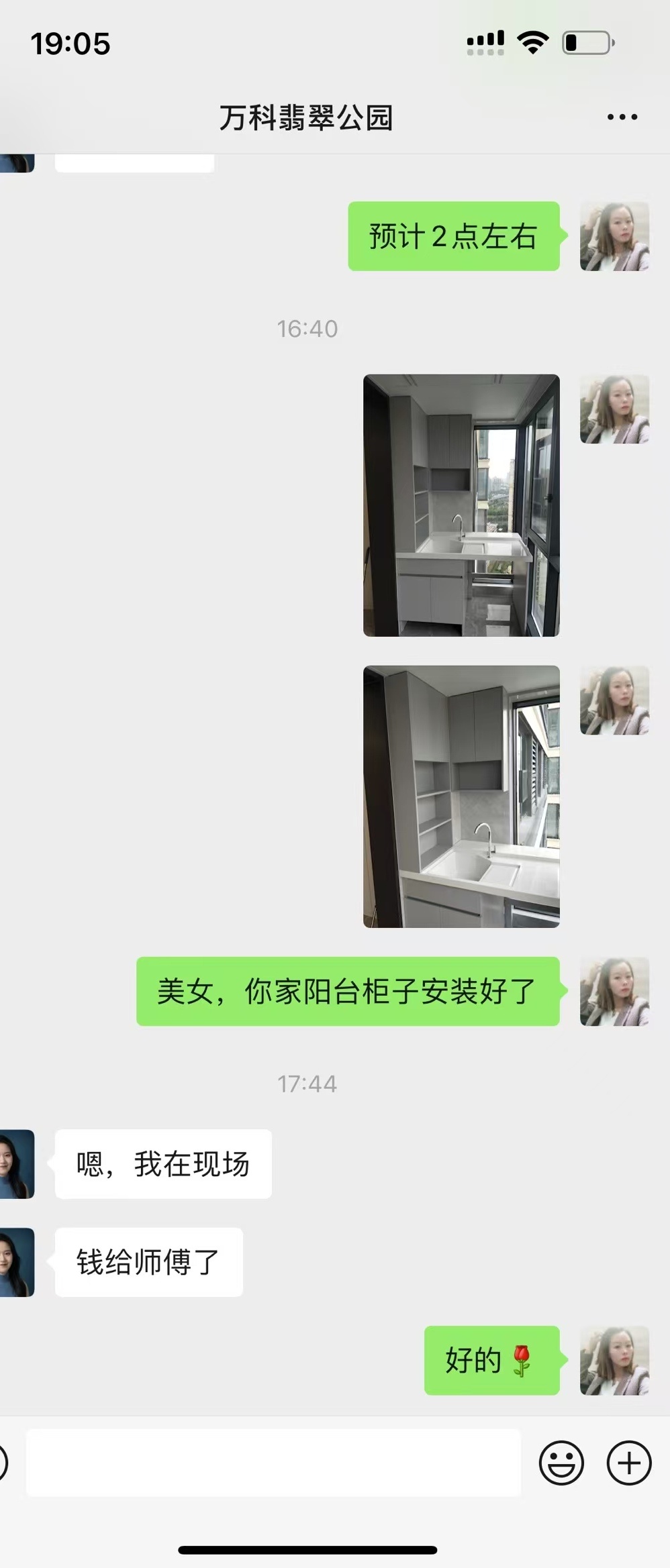Open the emoji picker

(x=561, y=1463)
